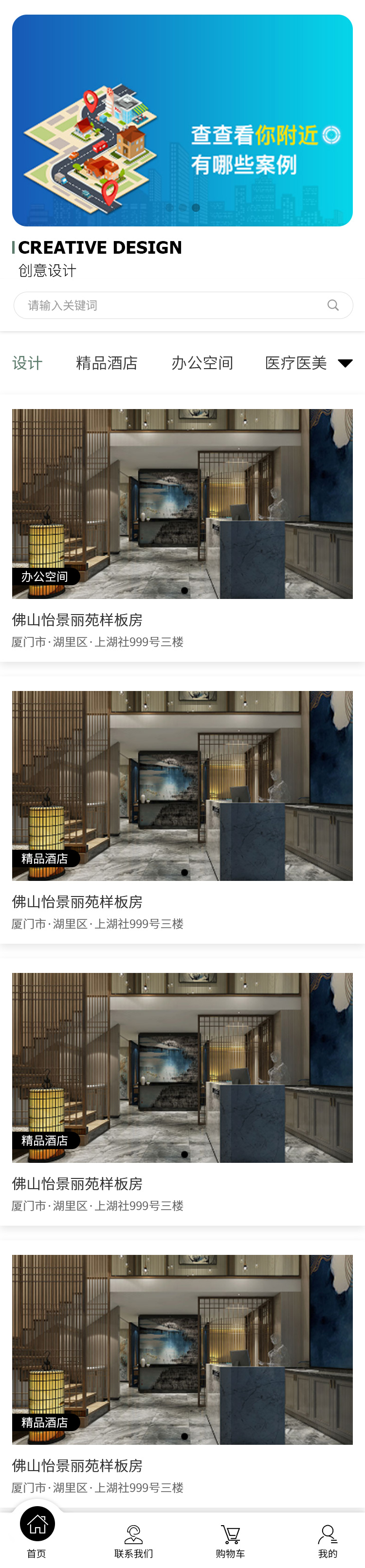This screenshot has height=1568, width=365.
Task: Switch to the 办公空间 tab
Action: [202, 363]
